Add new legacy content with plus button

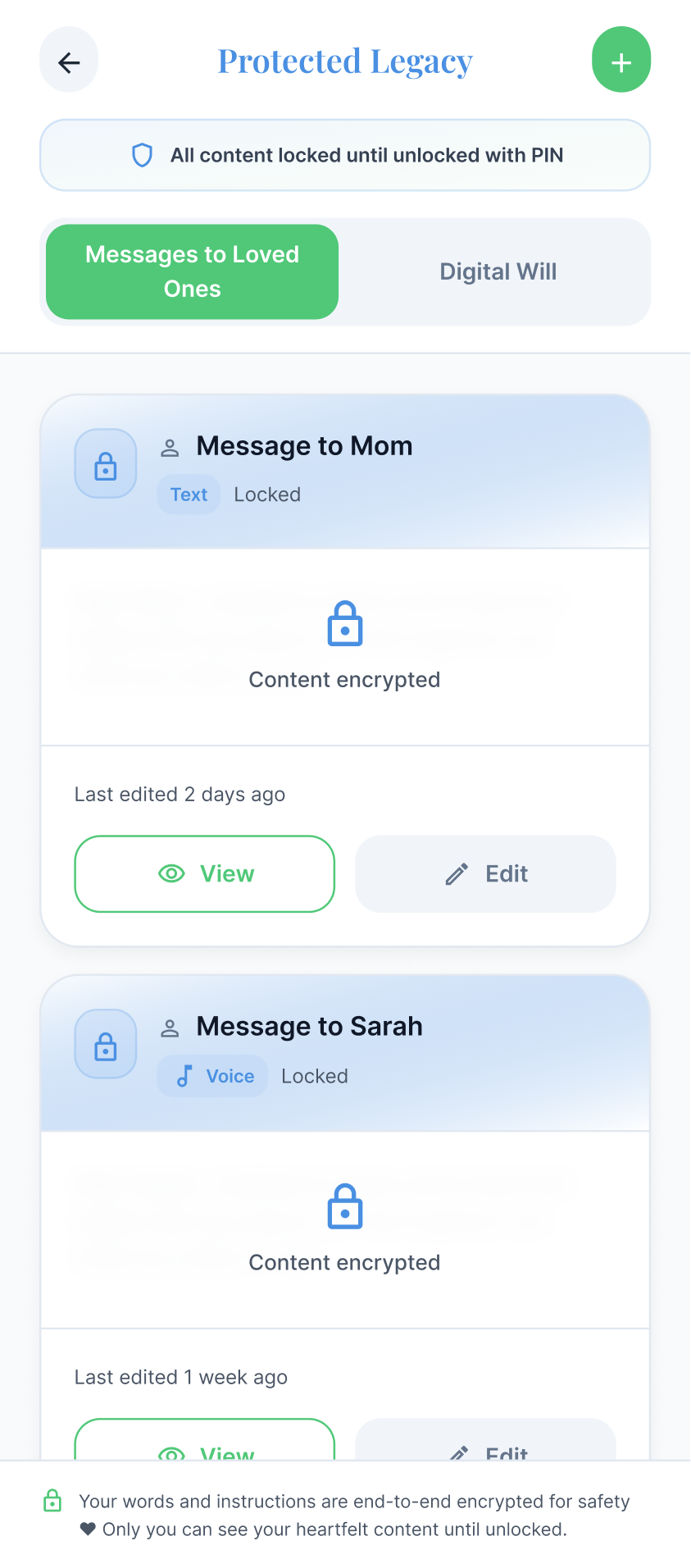click(x=621, y=61)
